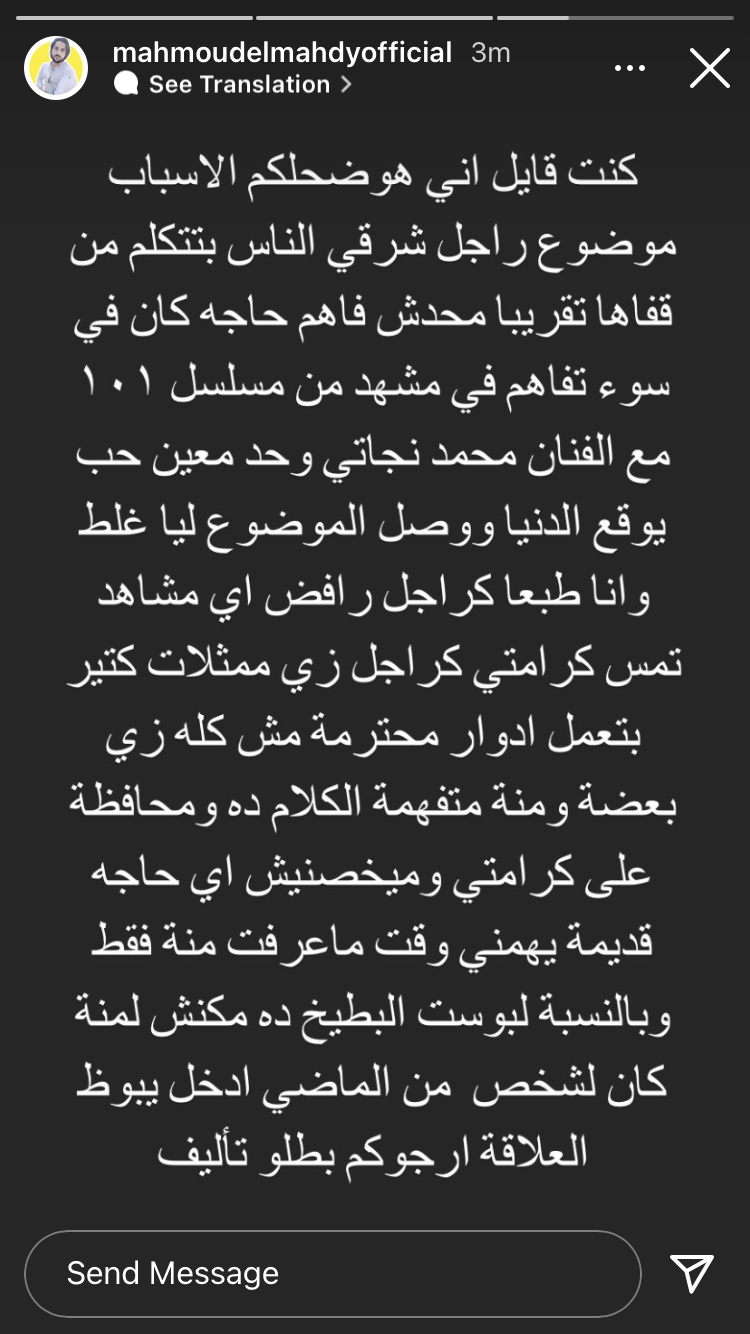Focus the Send Message field
Screen dimensions: 750x1334
[333, 1273]
